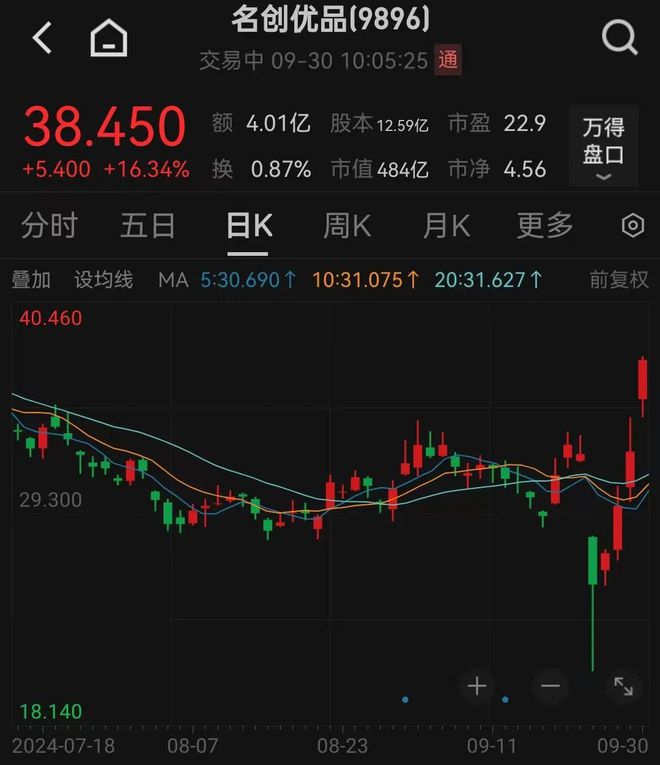Zoom in the K-line chart
The height and width of the screenshot is (765, 660).
click(x=477, y=686)
